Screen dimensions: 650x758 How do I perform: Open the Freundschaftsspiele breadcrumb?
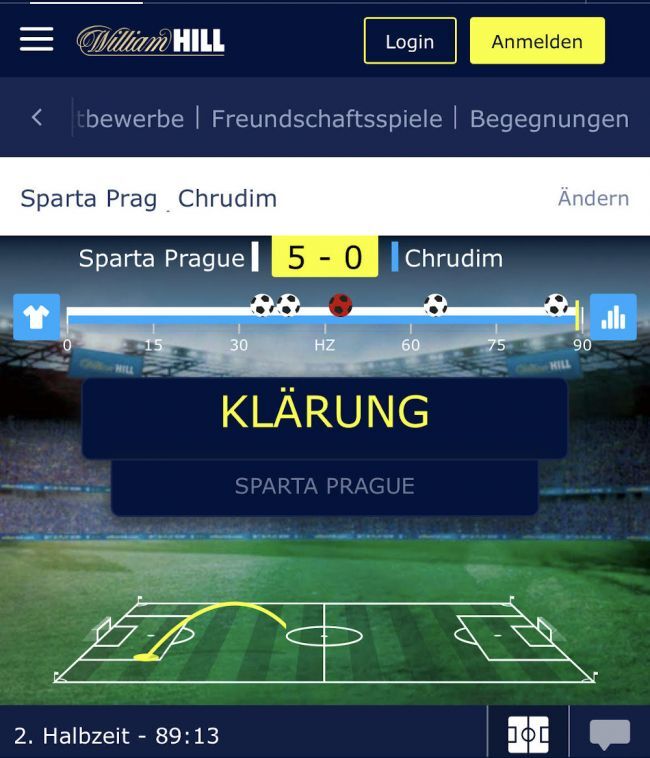pos(326,119)
